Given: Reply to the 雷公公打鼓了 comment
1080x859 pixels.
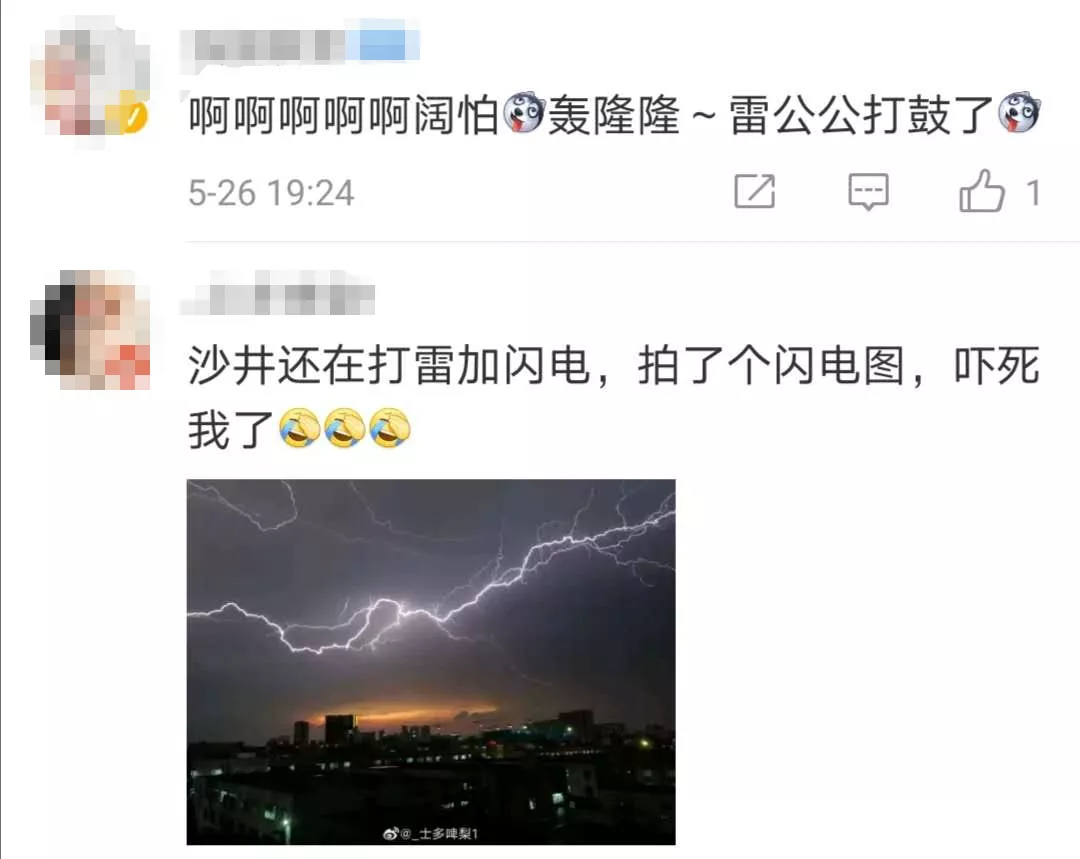Looking at the screenshot, I should 868,191.
